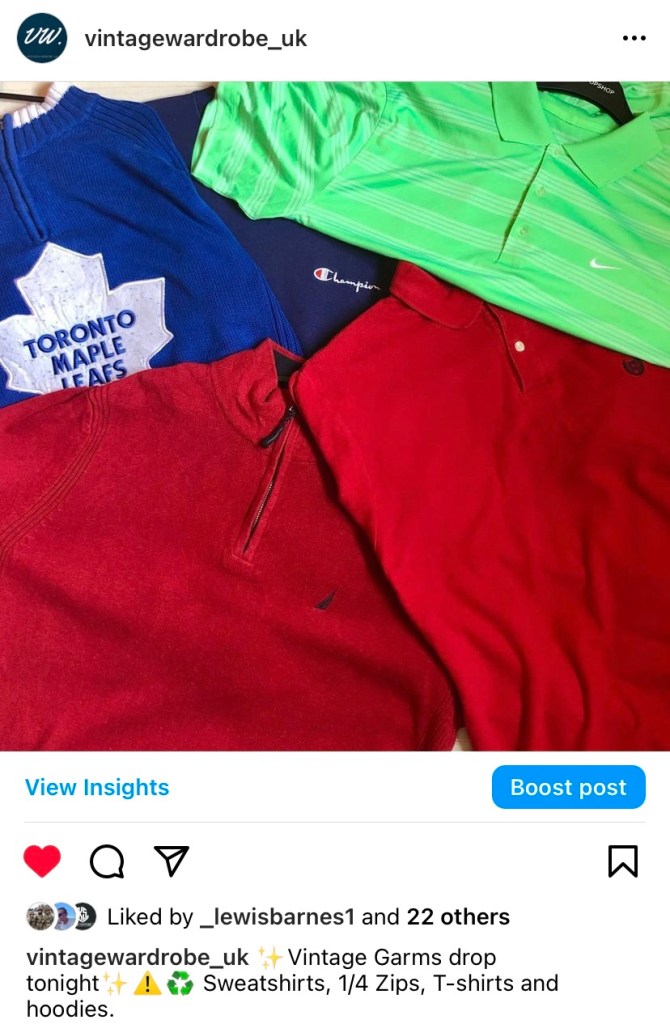The image size is (670, 1024).
Task: Open comments with the speech bubble icon
Action: pyautogui.click(x=107, y=861)
